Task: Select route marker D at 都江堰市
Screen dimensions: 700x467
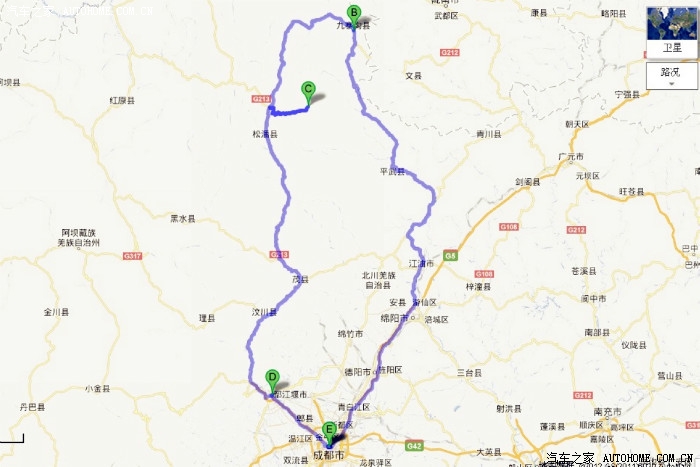Action: [271, 378]
